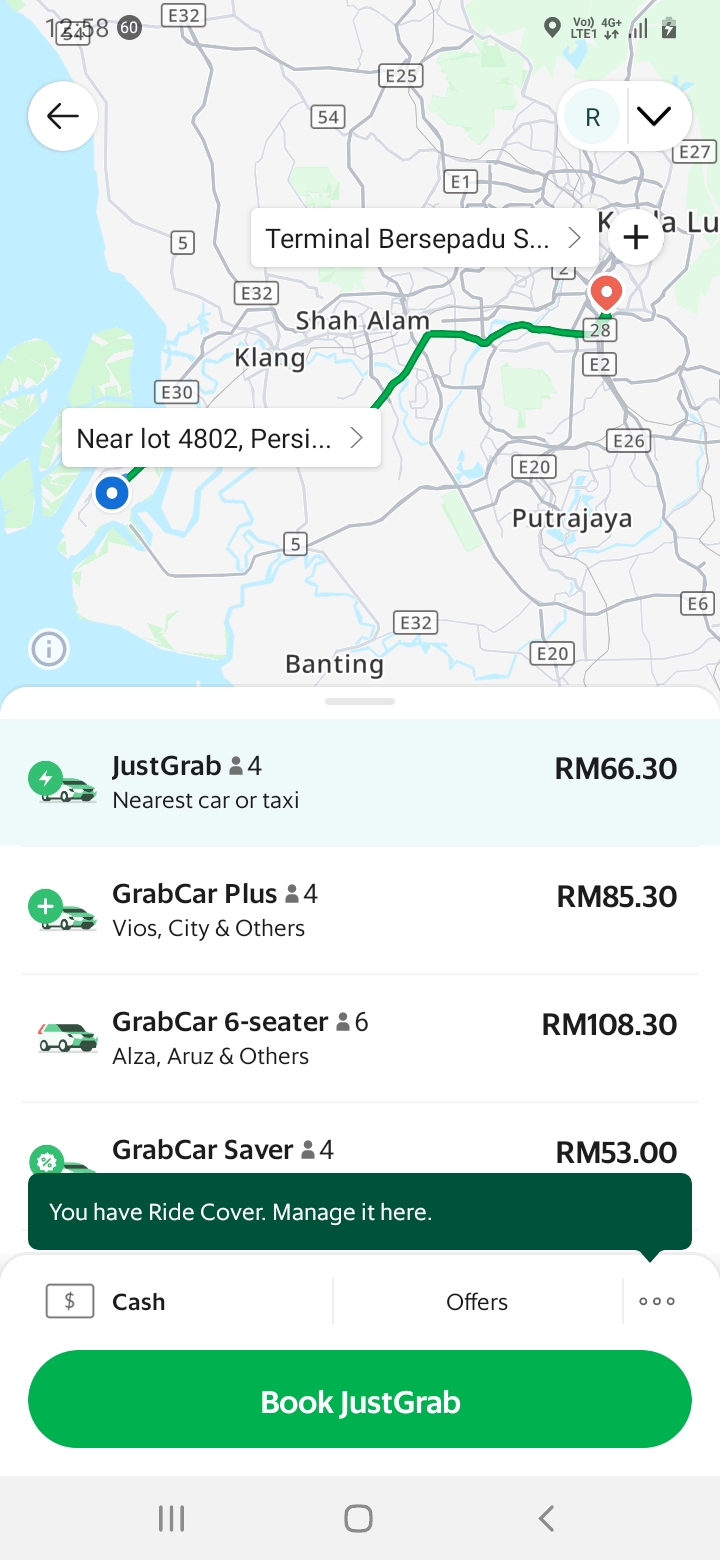Change pickup point Near lot 4802
The height and width of the screenshot is (1560, 720).
click(x=220, y=438)
